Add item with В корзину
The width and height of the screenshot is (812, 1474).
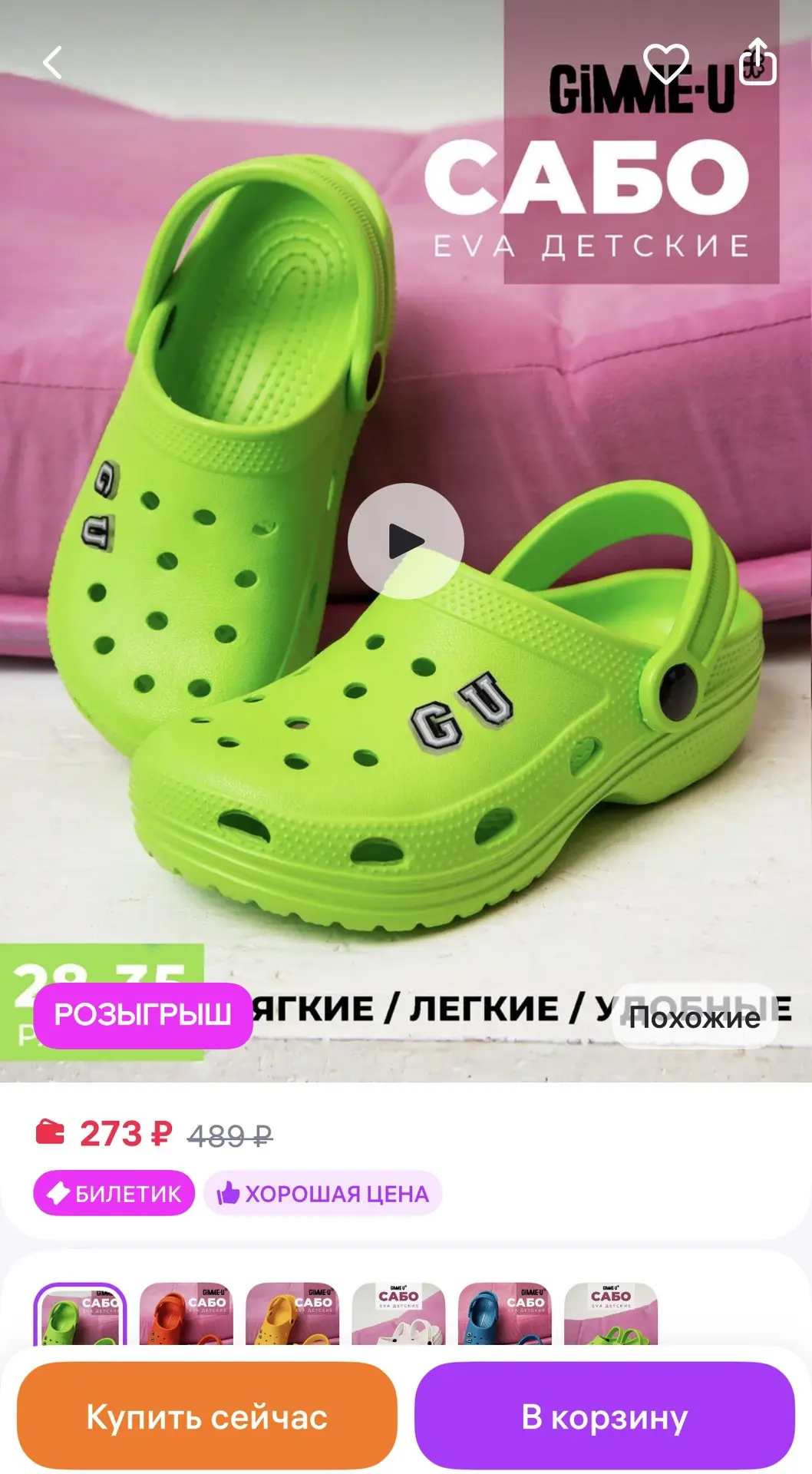605,1416
